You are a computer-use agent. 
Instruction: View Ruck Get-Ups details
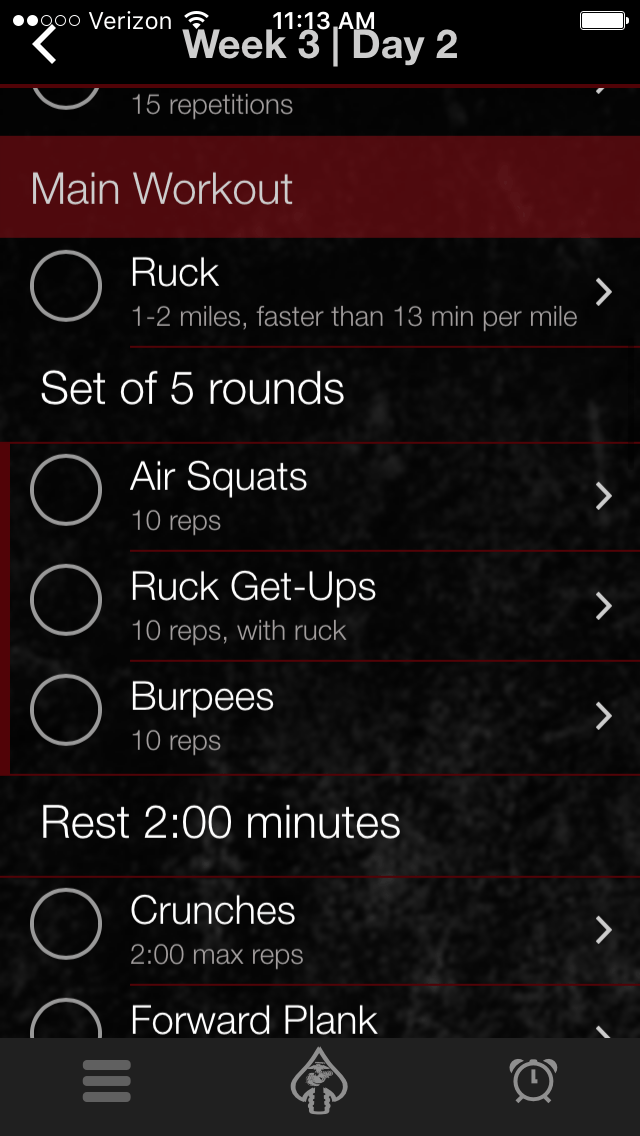tap(603, 606)
